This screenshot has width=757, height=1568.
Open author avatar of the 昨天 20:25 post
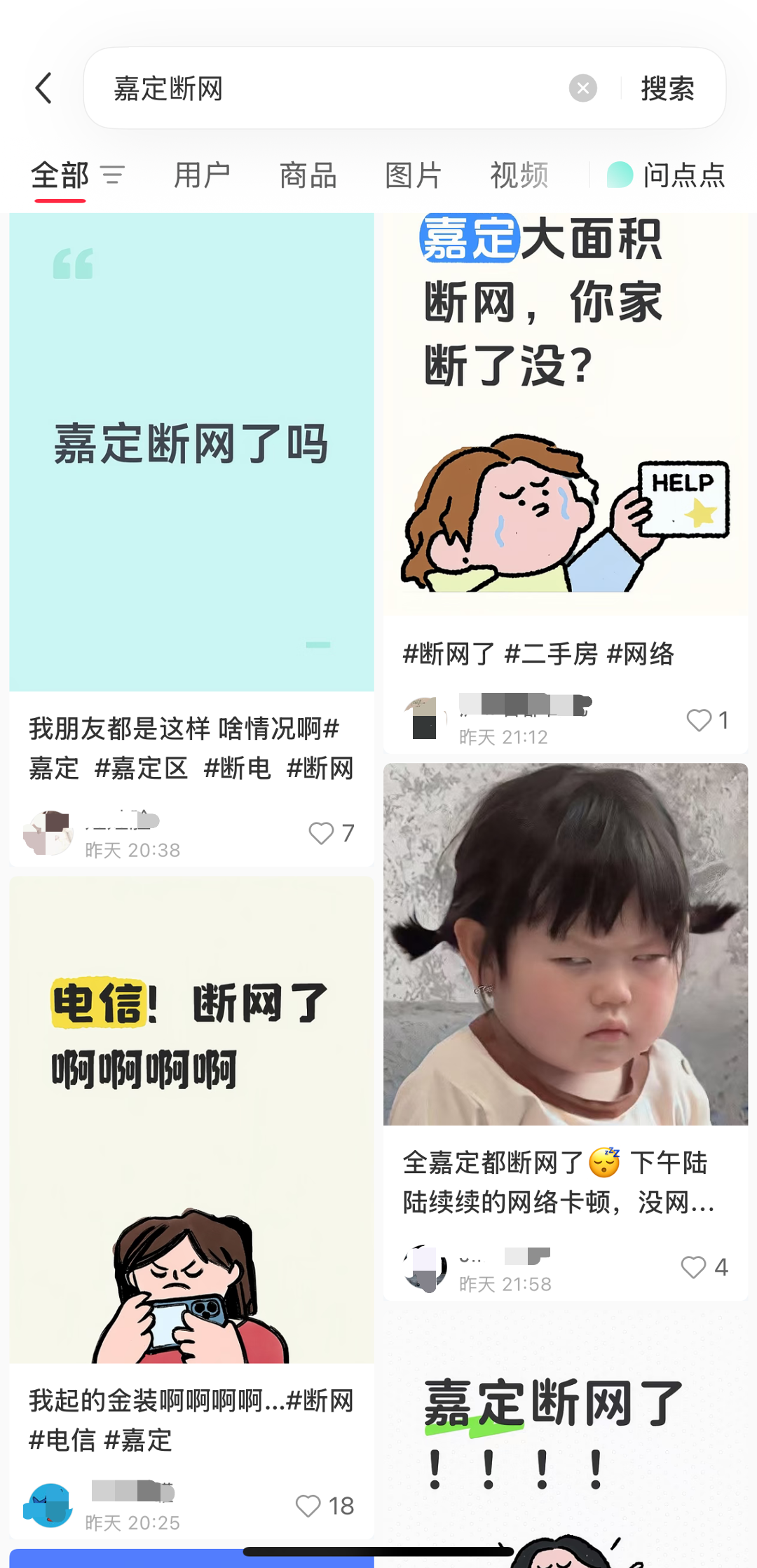pyautogui.click(x=48, y=1506)
